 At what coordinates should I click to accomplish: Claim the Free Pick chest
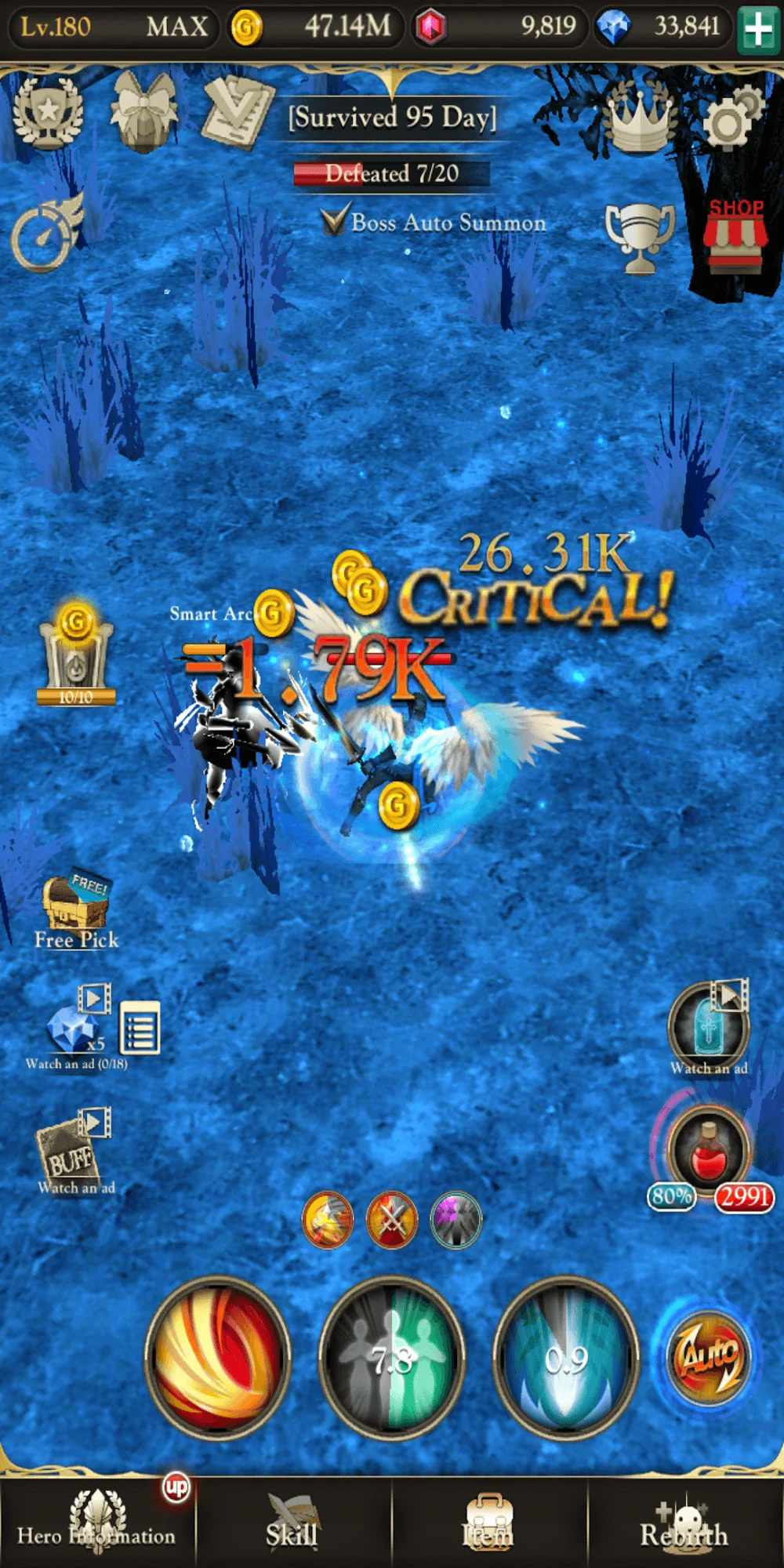(76, 909)
